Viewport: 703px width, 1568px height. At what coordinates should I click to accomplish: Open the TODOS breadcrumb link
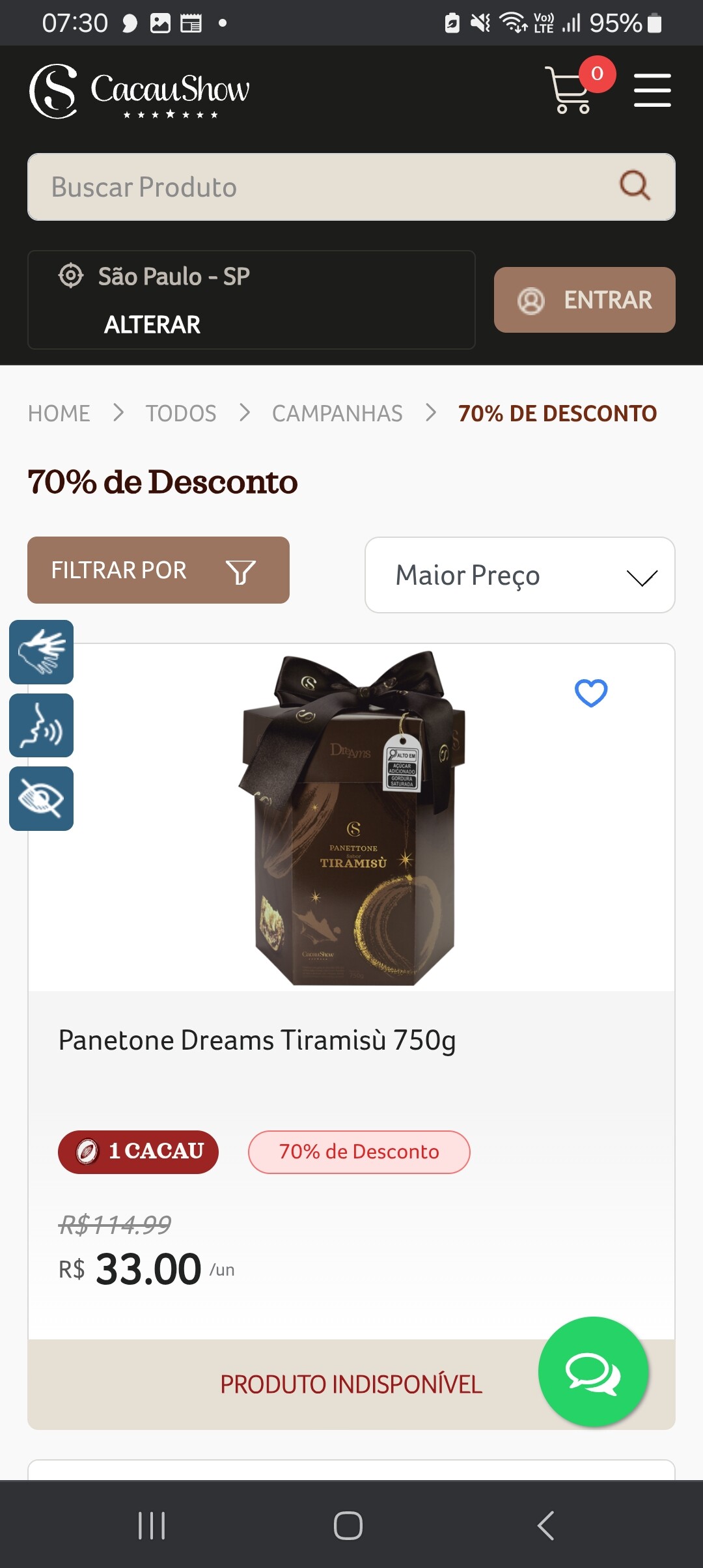(x=181, y=413)
